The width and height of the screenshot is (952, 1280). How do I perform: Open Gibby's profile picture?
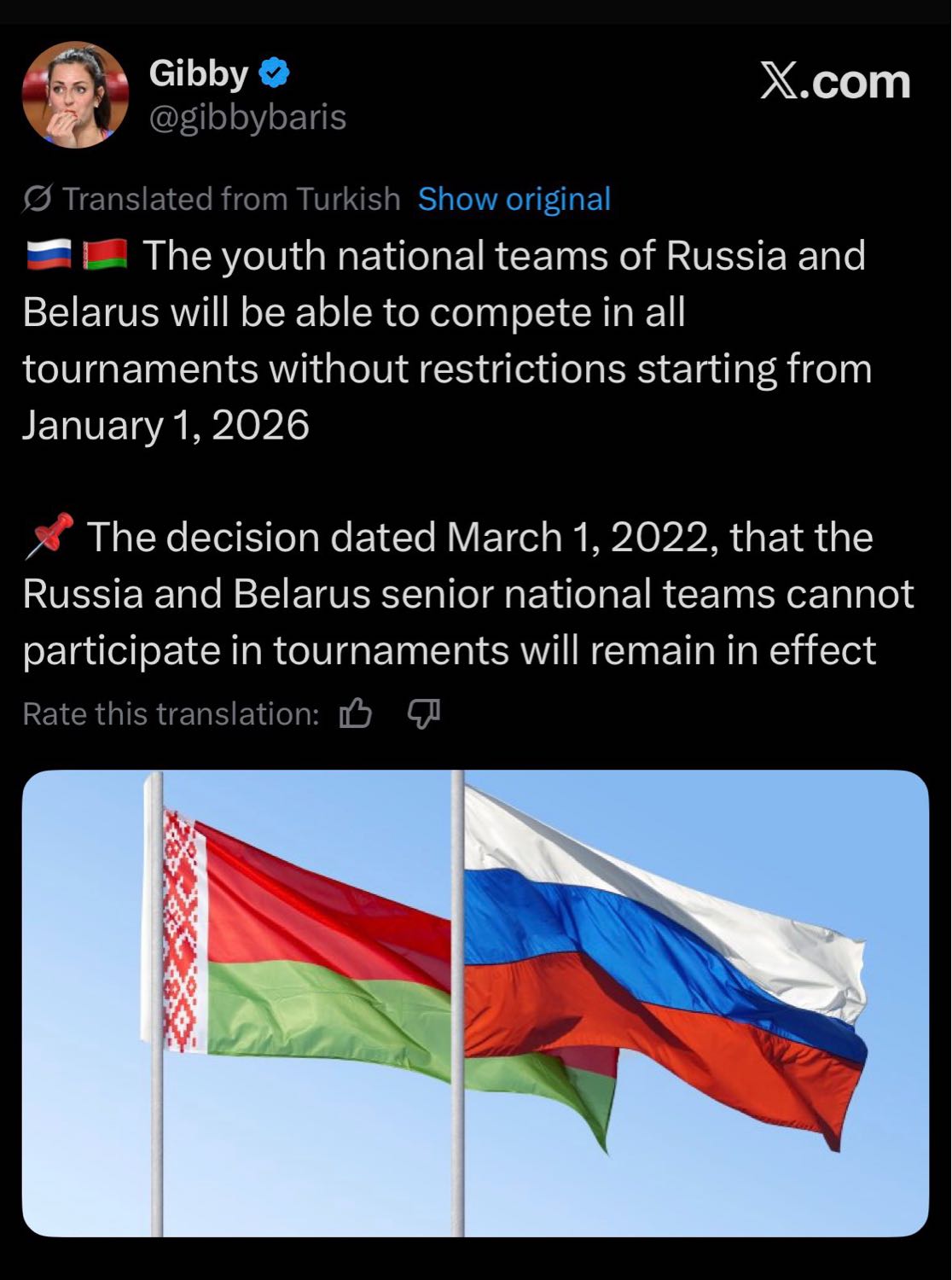(74, 96)
